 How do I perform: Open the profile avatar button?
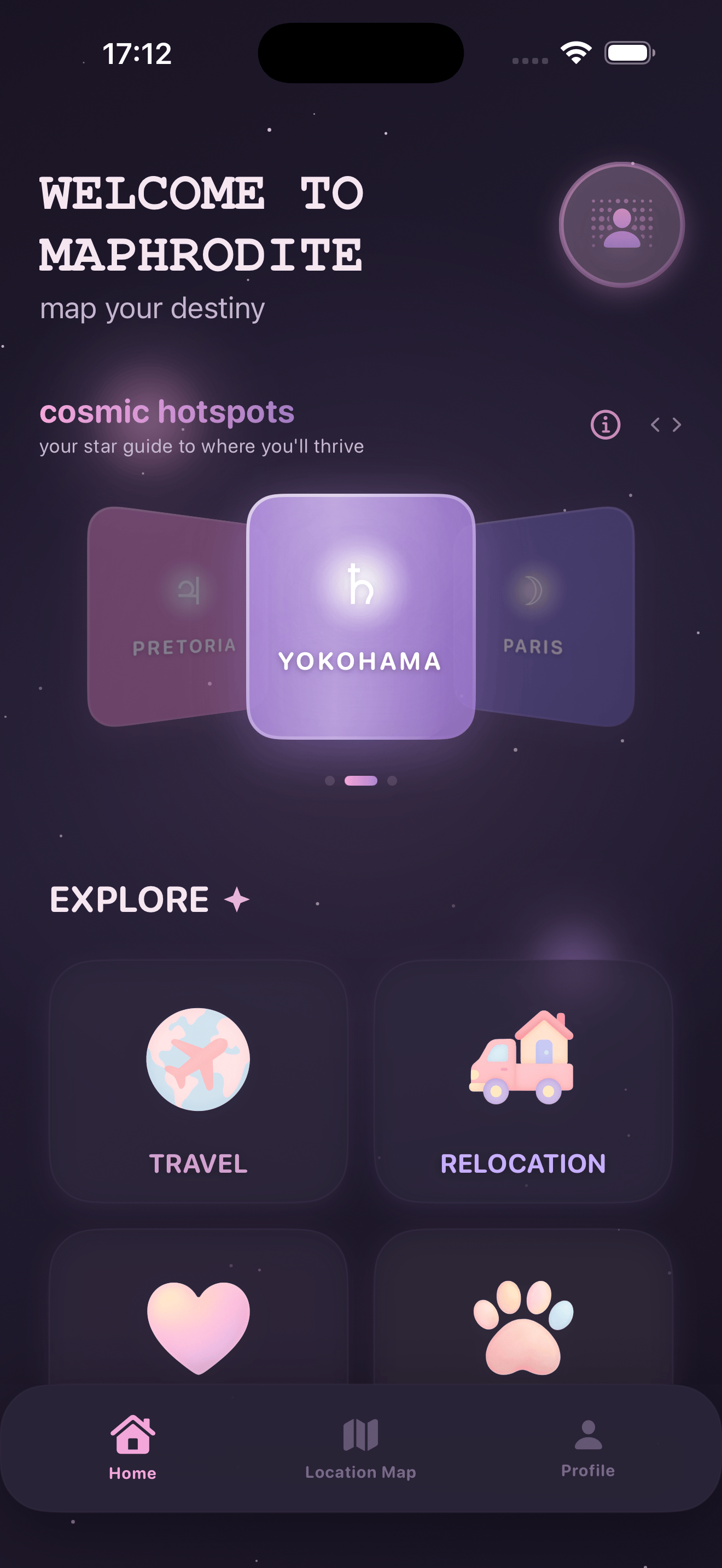621,225
